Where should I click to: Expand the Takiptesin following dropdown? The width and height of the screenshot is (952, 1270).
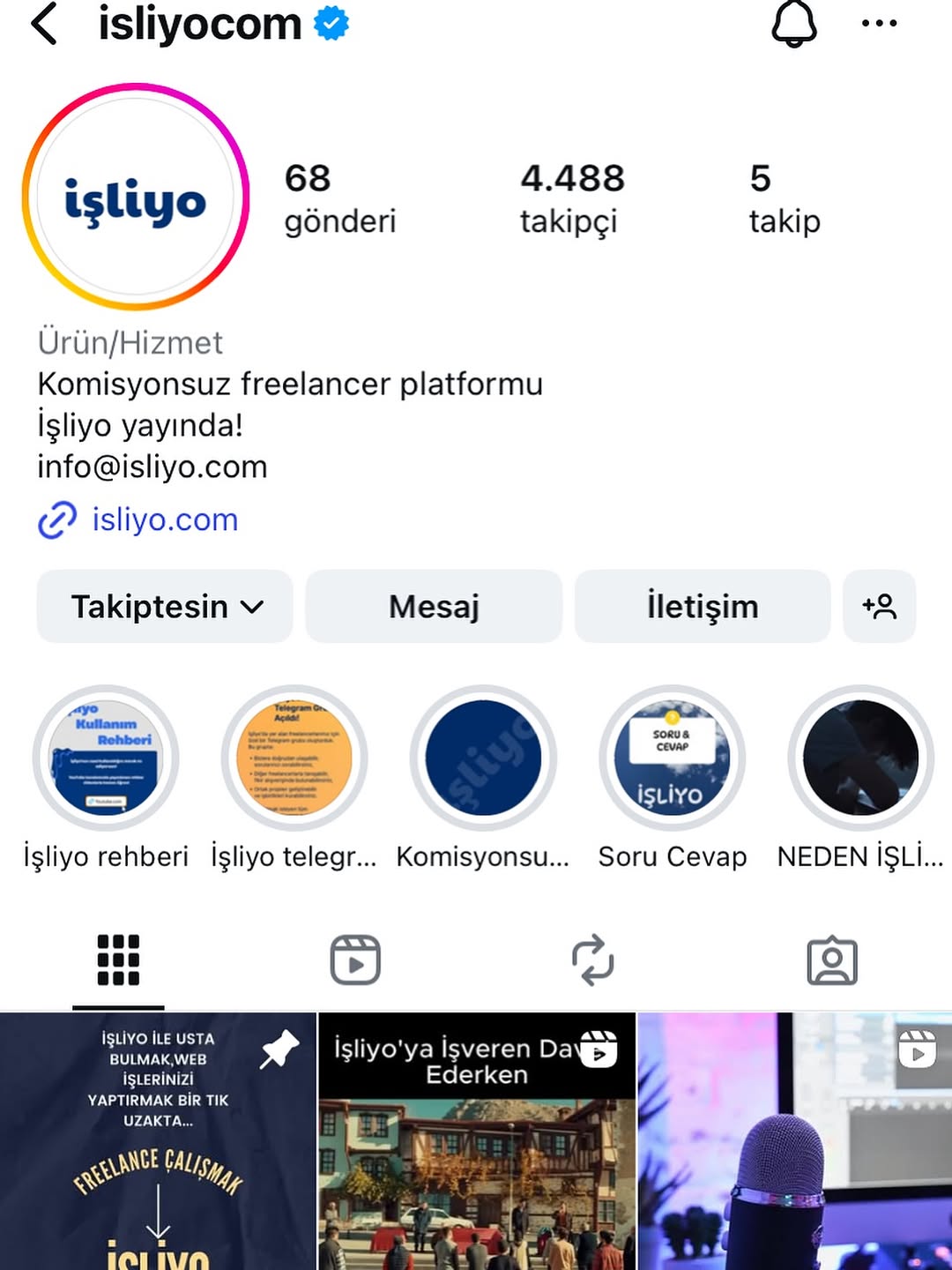(x=166, y=607)
